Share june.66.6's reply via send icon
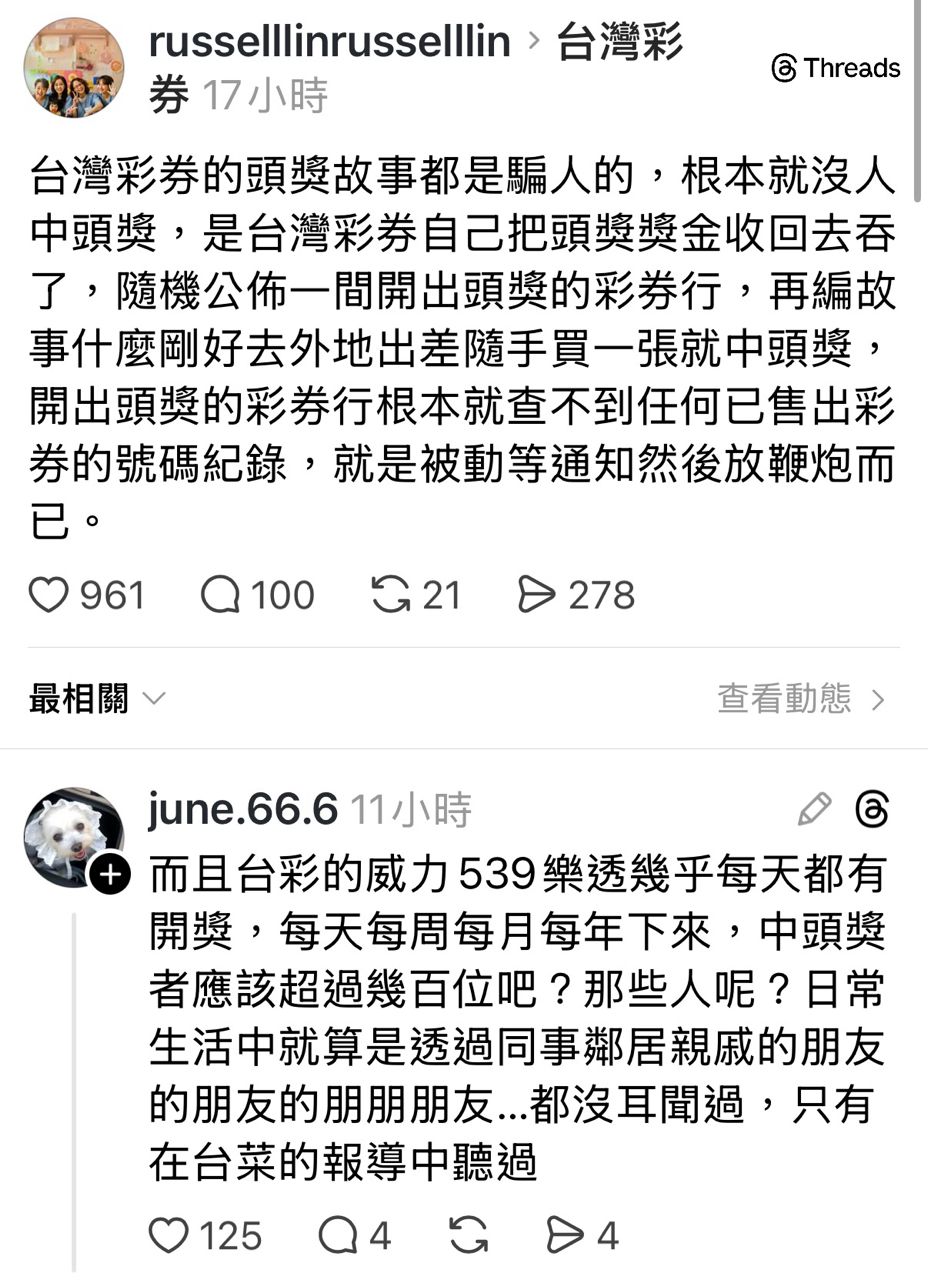The height and width of the screenshot is (1280, 928). coord(565,1236)
